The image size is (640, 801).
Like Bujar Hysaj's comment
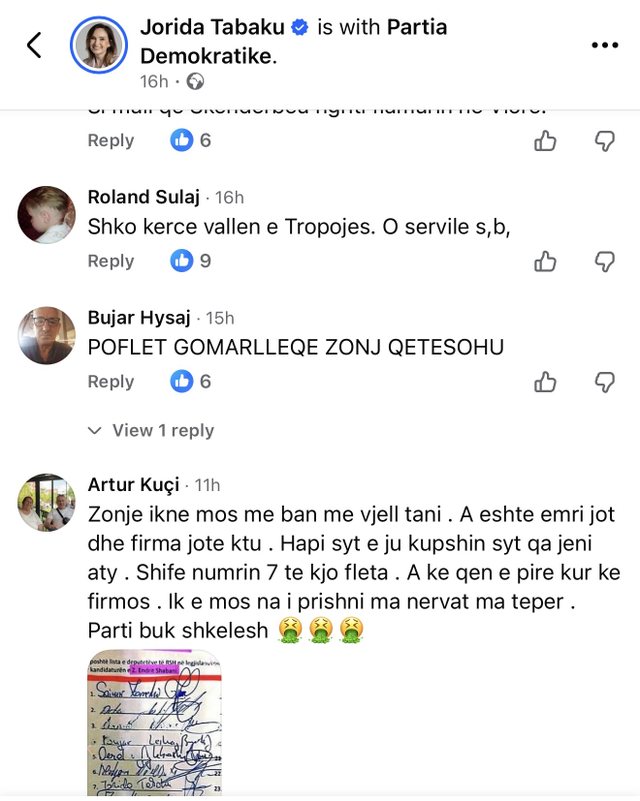pyautogui.click(x=545, y=381)
